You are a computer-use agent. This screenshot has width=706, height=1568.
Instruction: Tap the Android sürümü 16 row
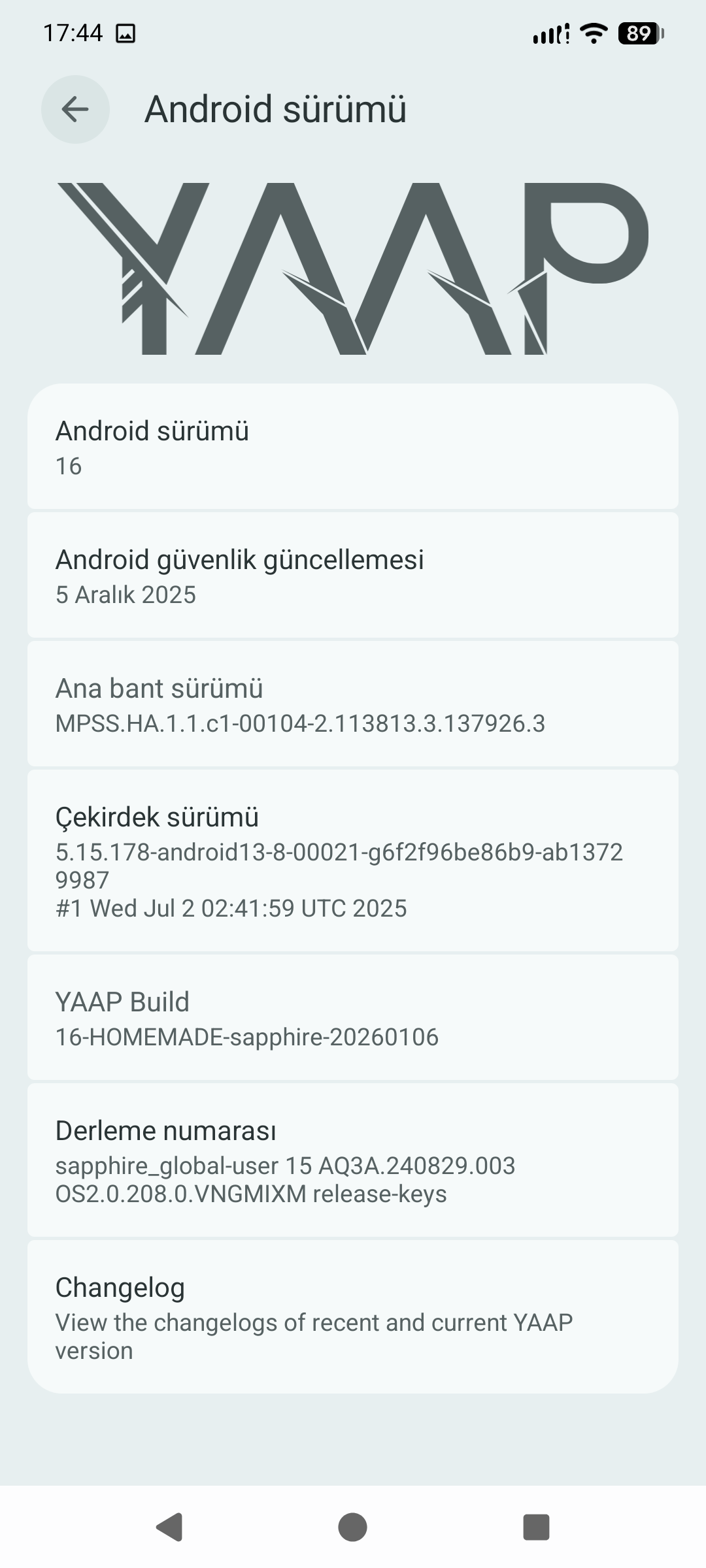[353, 447]
